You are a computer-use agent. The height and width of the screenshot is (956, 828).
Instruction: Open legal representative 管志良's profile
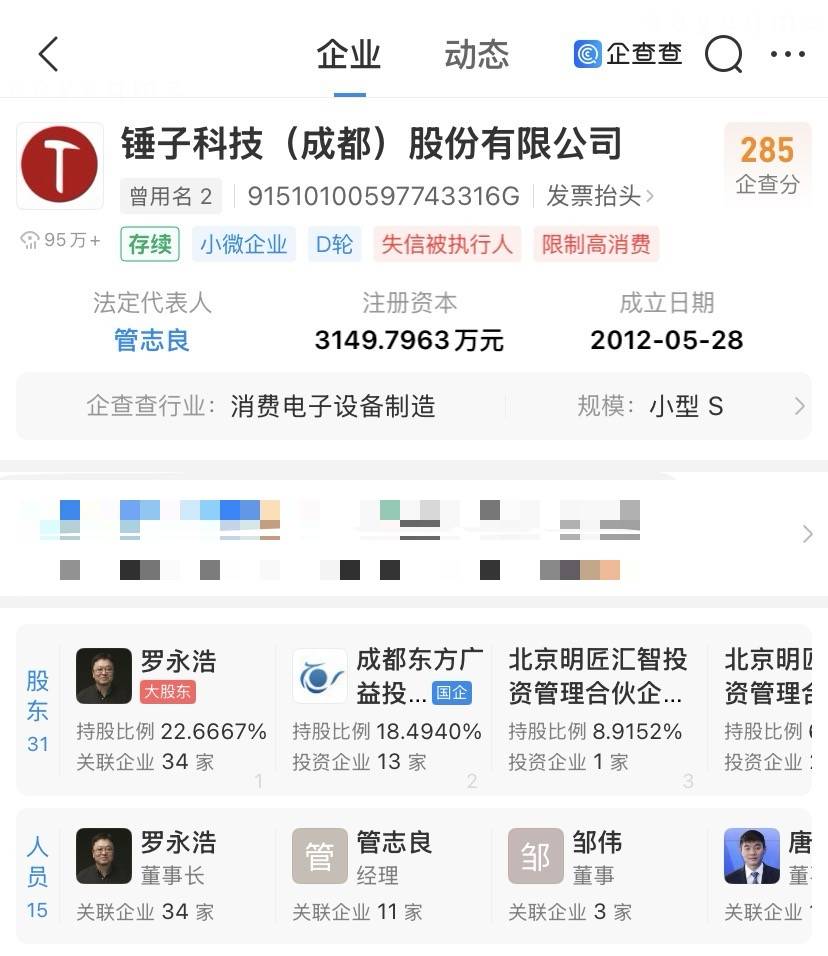[x=152, y=340]
